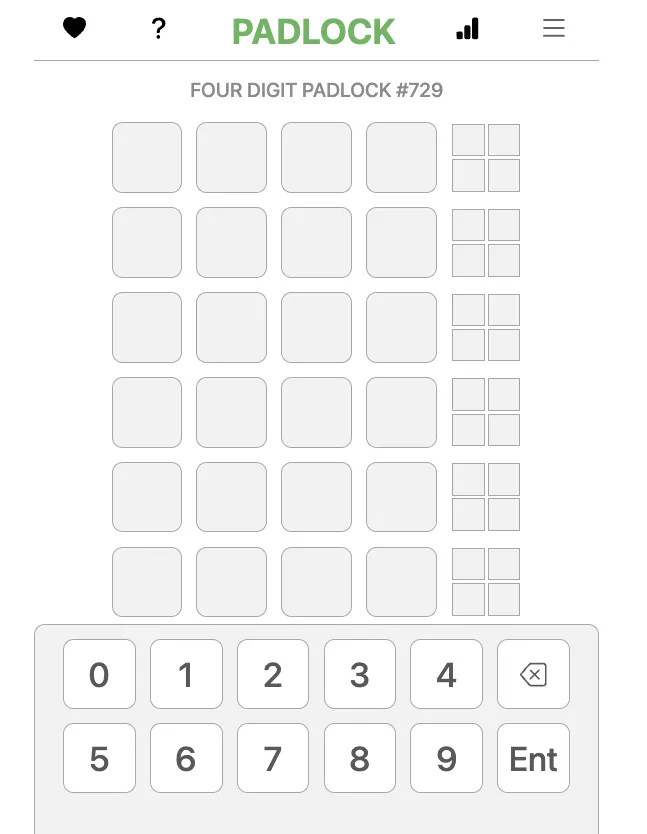
Task: Open the hamburger menu
Action: coord(554,28)
